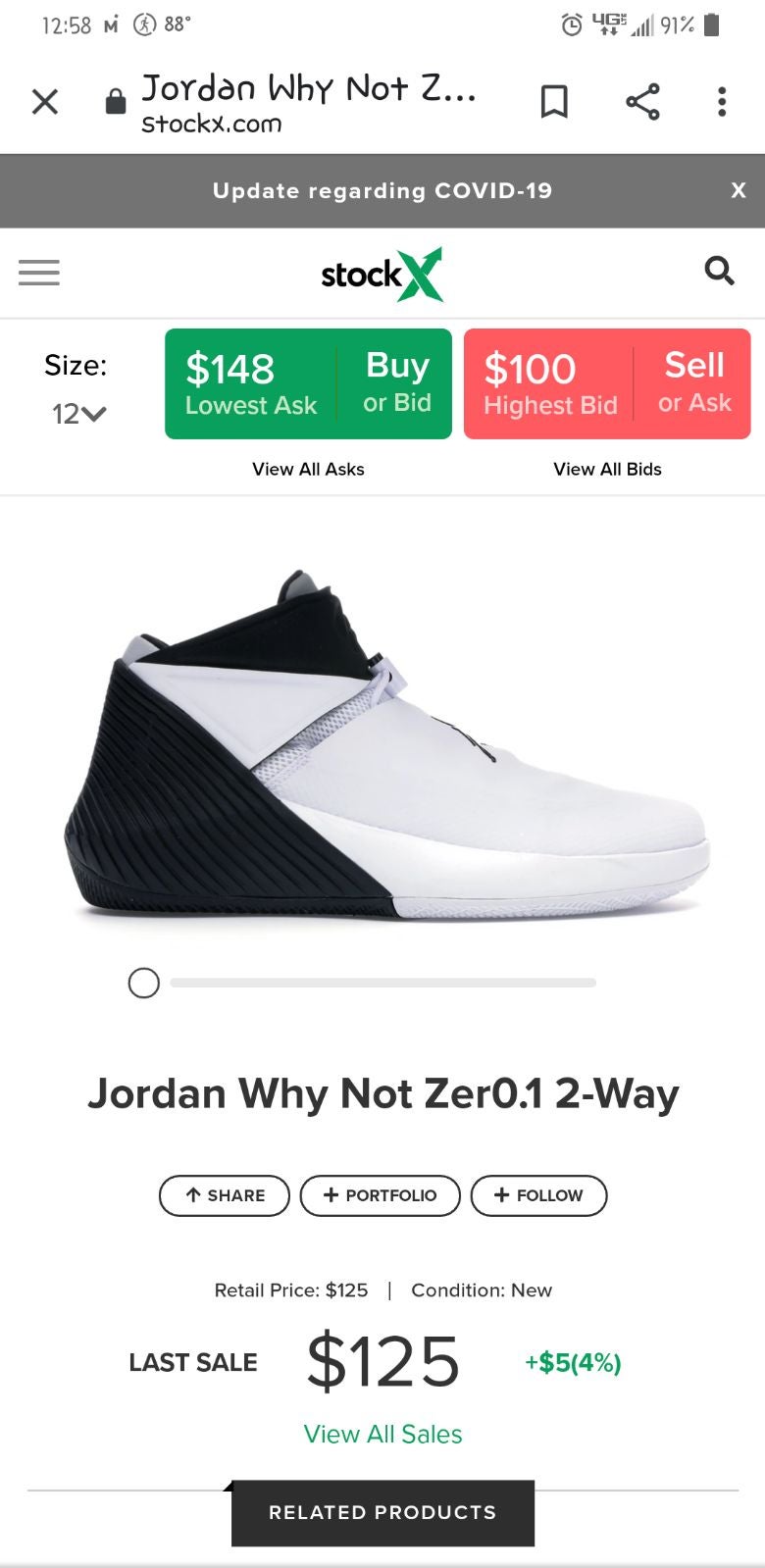Screen dimensions: 765x1568
Task: View All Bids
Action: click(x=607, y=469)
